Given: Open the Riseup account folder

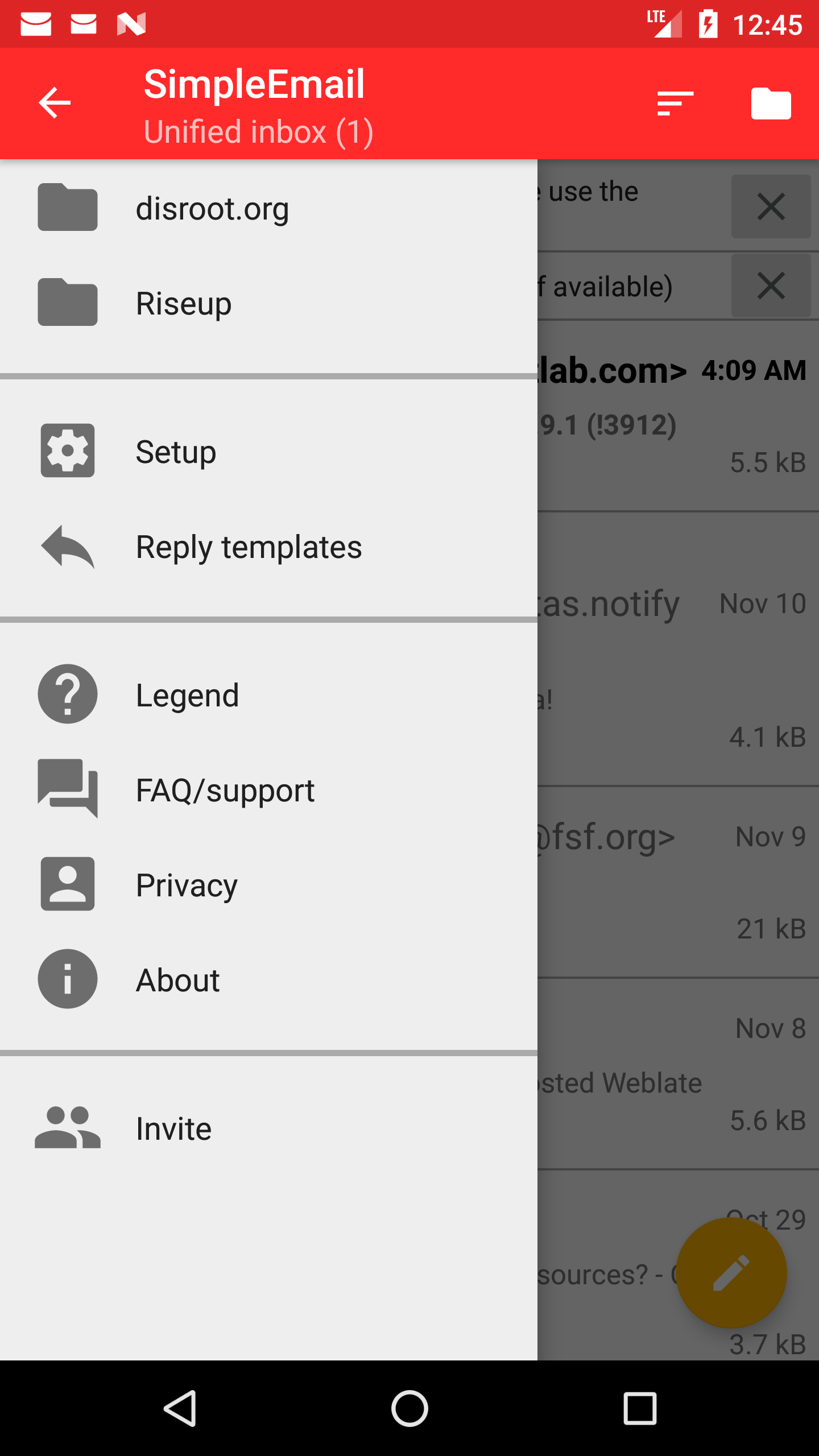Looking at the screenshot, I should click(183, 303).
